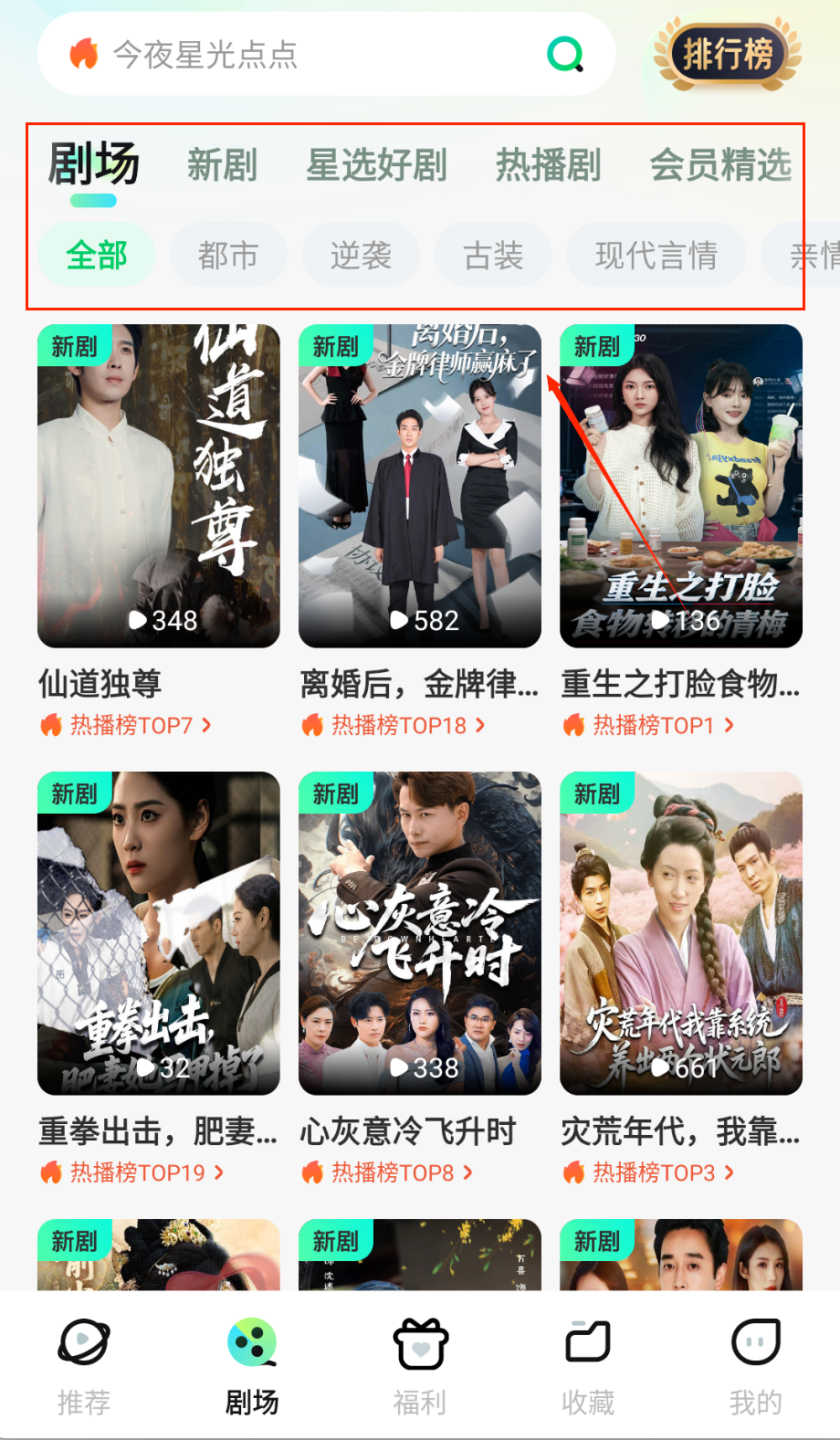Open the 仙道独尊 drama poster

coord(159,486)
